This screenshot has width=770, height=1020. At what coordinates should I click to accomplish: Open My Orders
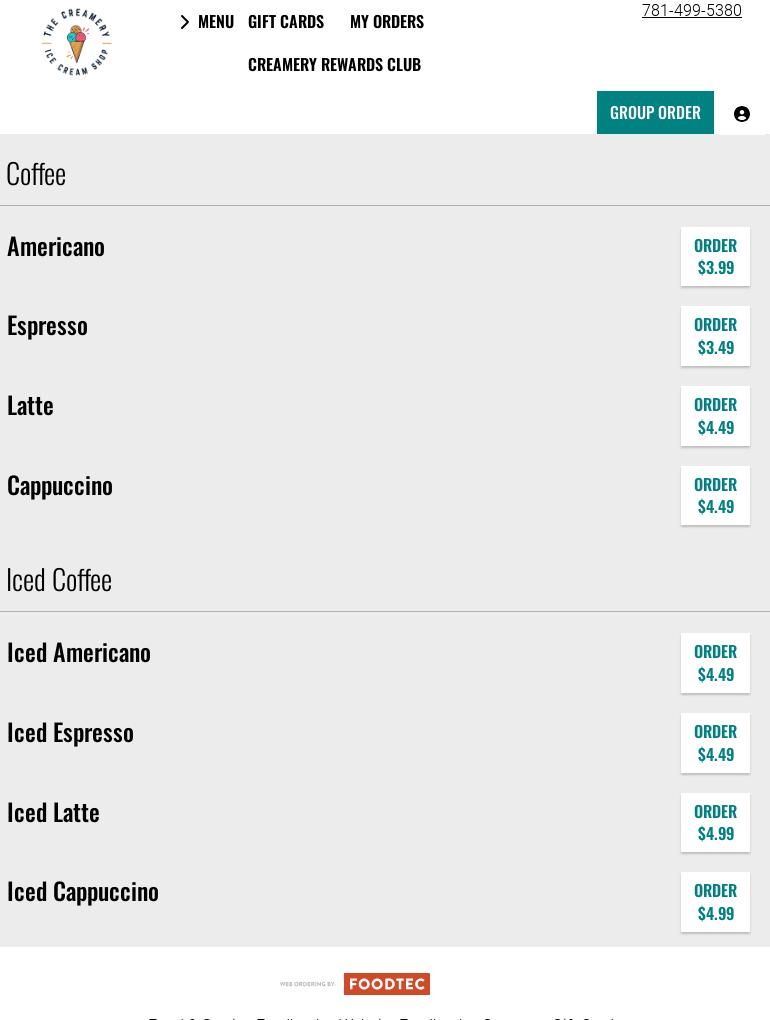coord(386,22)
